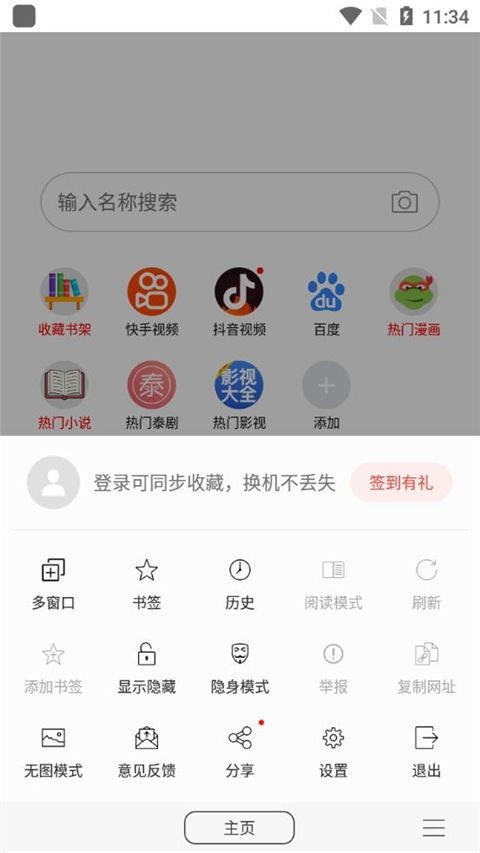Turn on 无图模式 no-image mode
The image size is (480, 853).
point(53,752)
